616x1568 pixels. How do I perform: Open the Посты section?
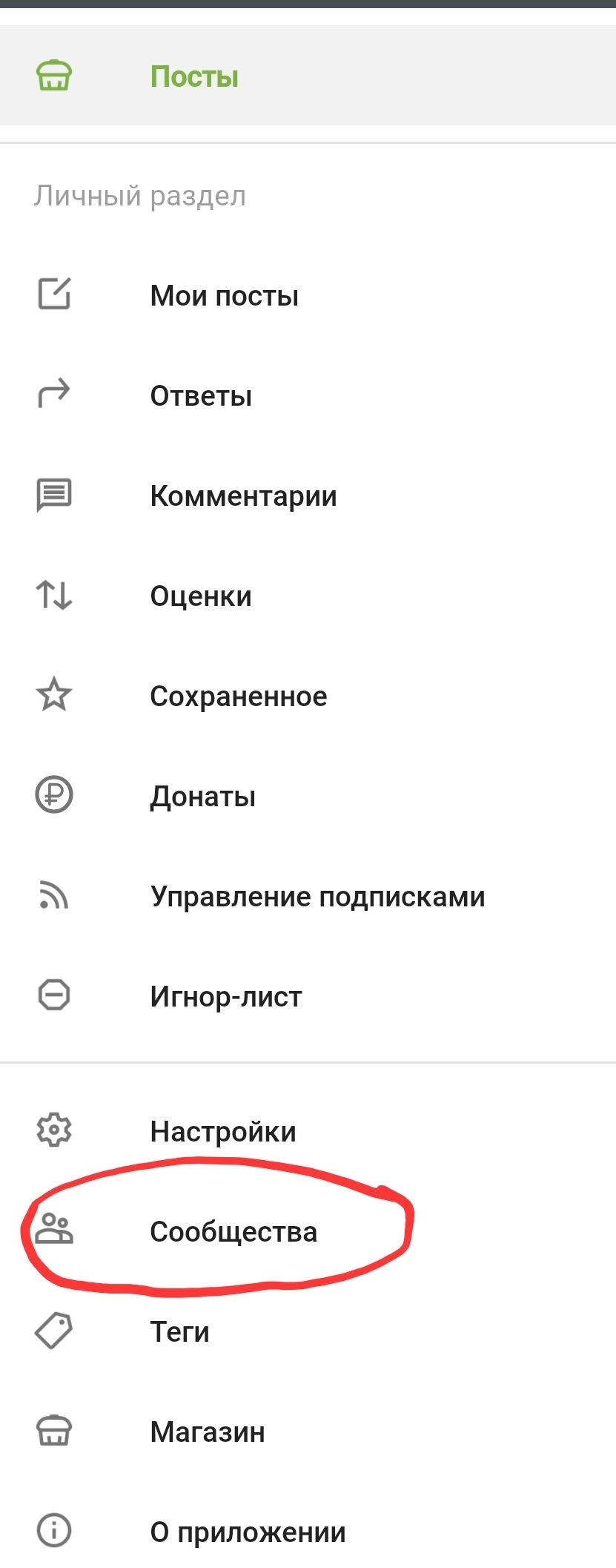pos(194,76)
